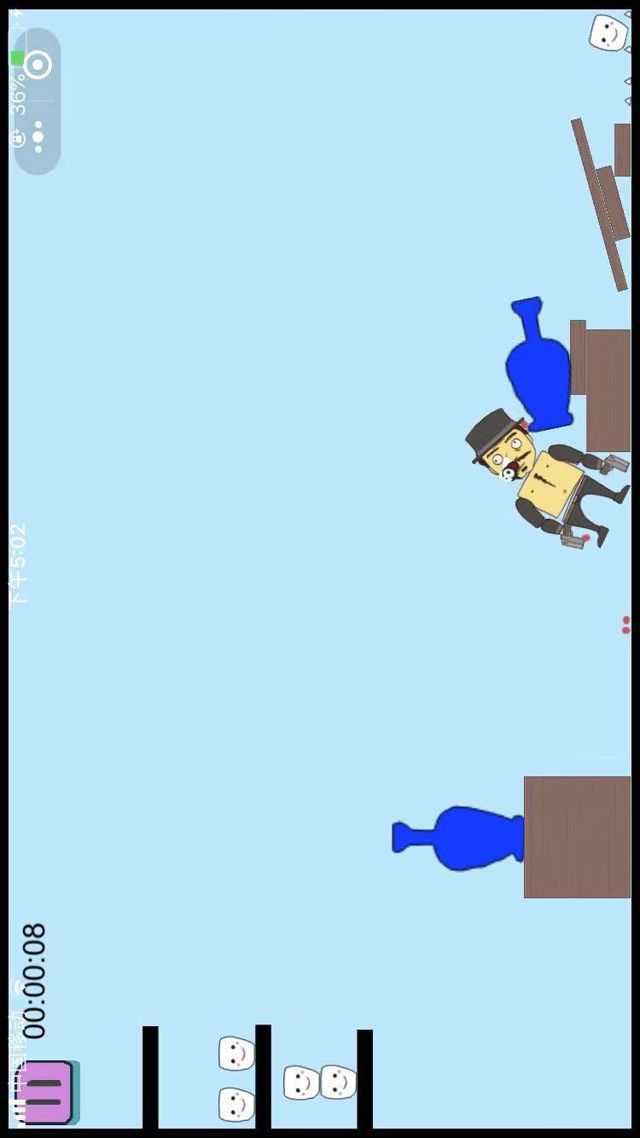
Task: Pause the game with the purple button
Action: click(45, 1093)
